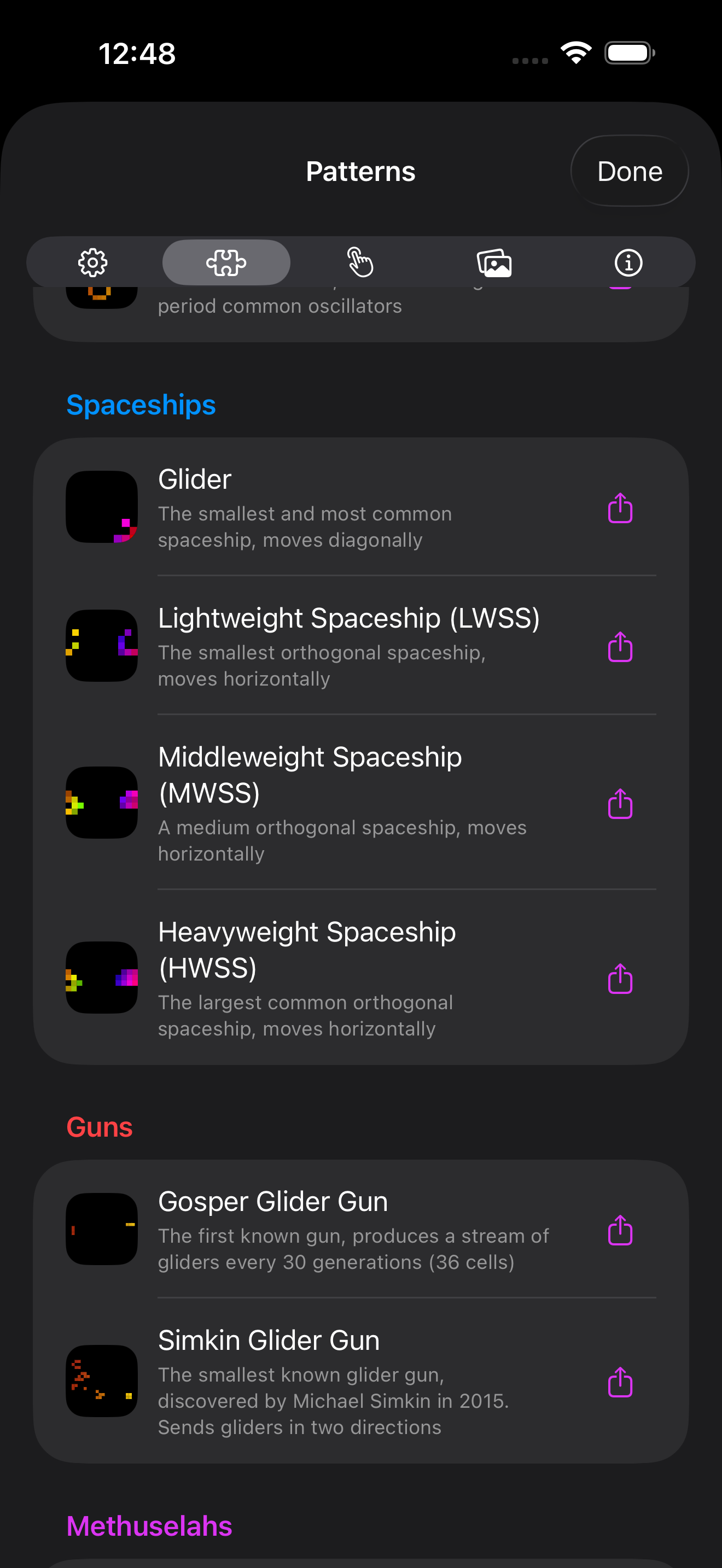722x1568 pixels.
Task: Share the Simkin Glider Gun pattern
Action: [620, 1382]
